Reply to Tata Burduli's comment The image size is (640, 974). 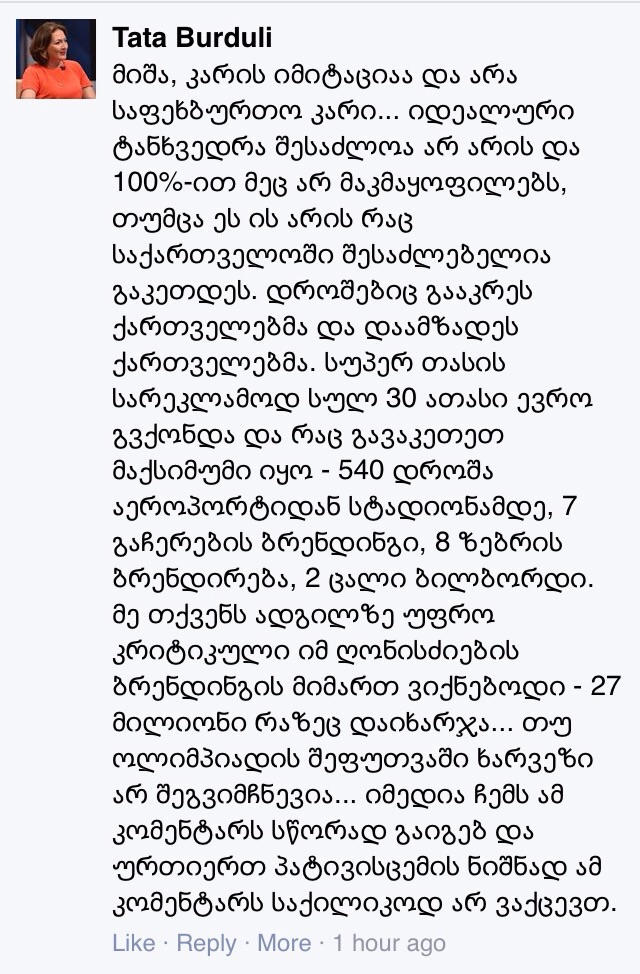tap(206, 943)
